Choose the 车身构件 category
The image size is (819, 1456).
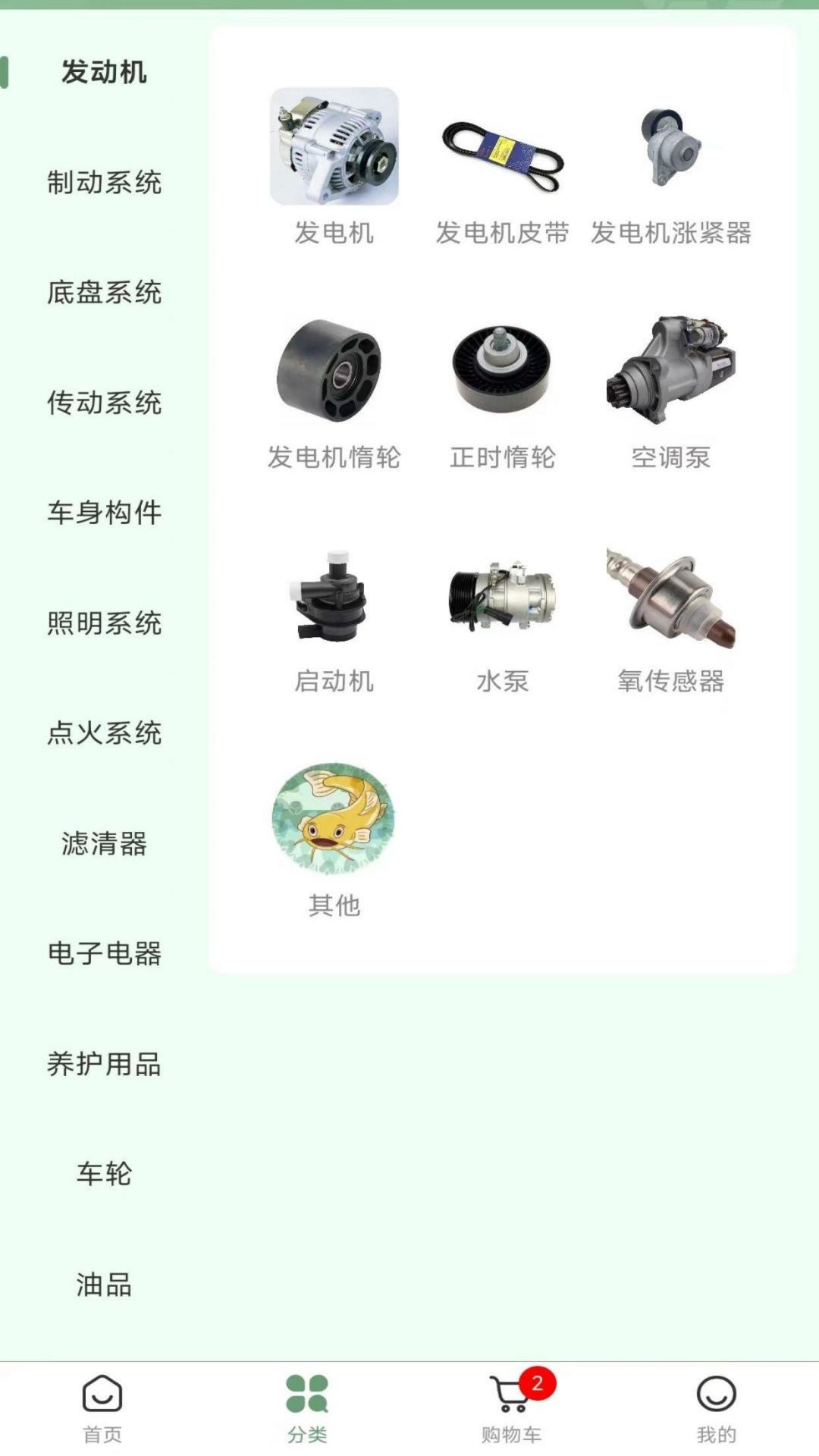click(x=104, y=513)
